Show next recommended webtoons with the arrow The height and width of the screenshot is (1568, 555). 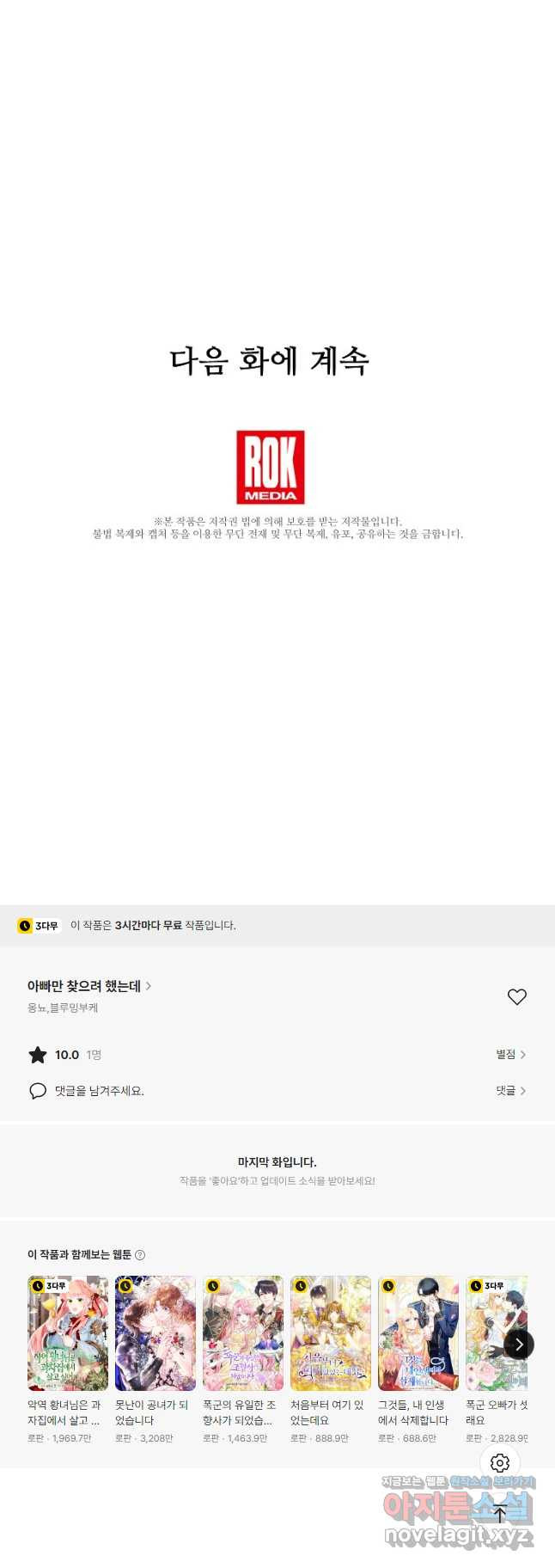click(x=519, y=1344)
